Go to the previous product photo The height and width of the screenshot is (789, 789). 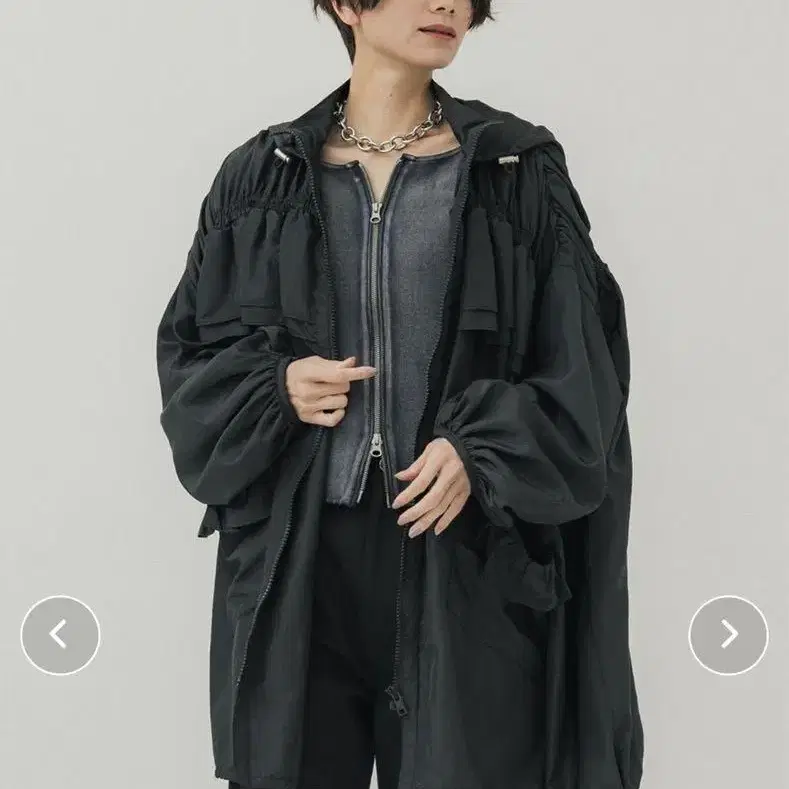60,635
